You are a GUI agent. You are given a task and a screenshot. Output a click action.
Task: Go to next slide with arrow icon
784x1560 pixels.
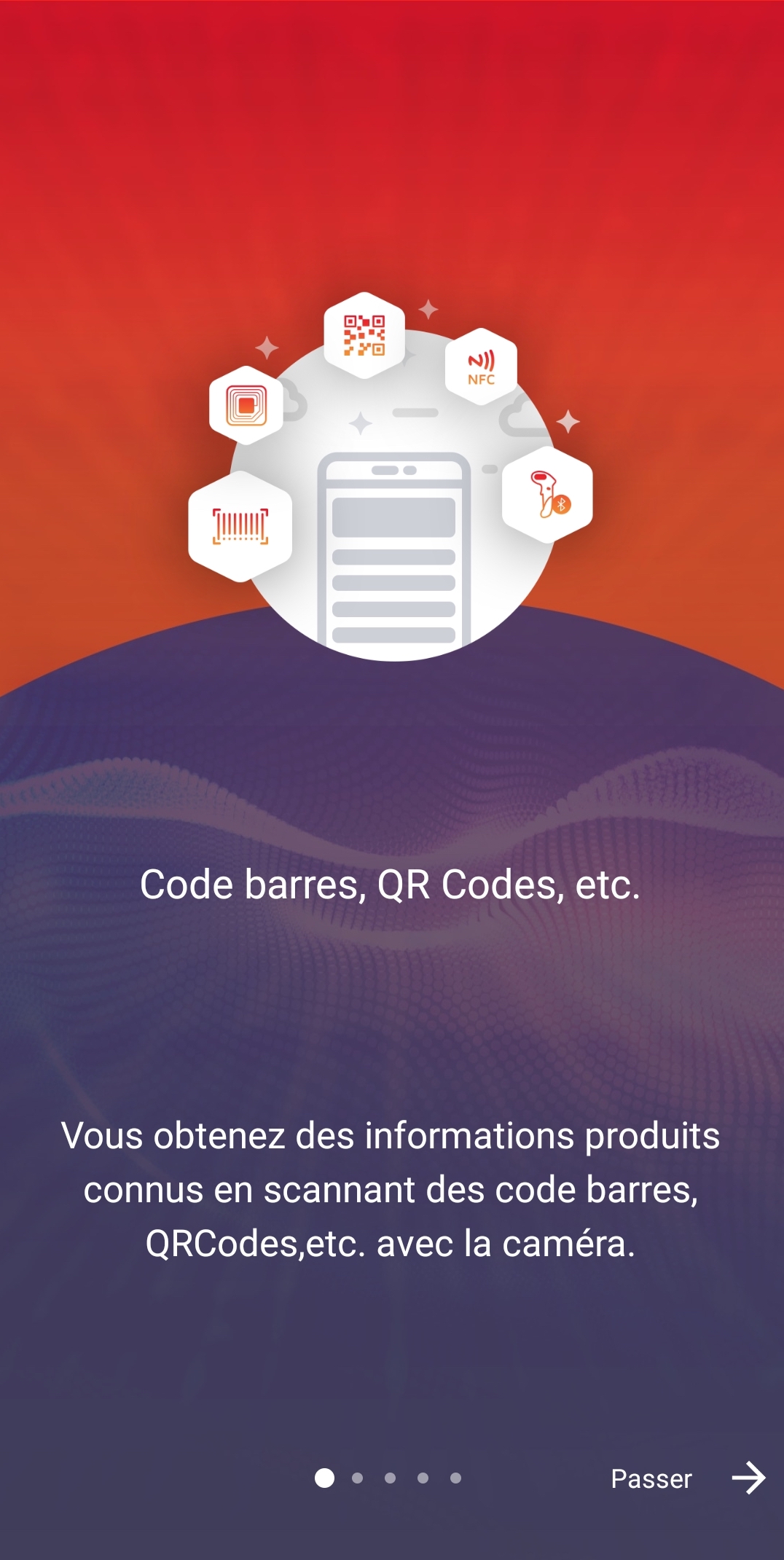coord(748,1478)
